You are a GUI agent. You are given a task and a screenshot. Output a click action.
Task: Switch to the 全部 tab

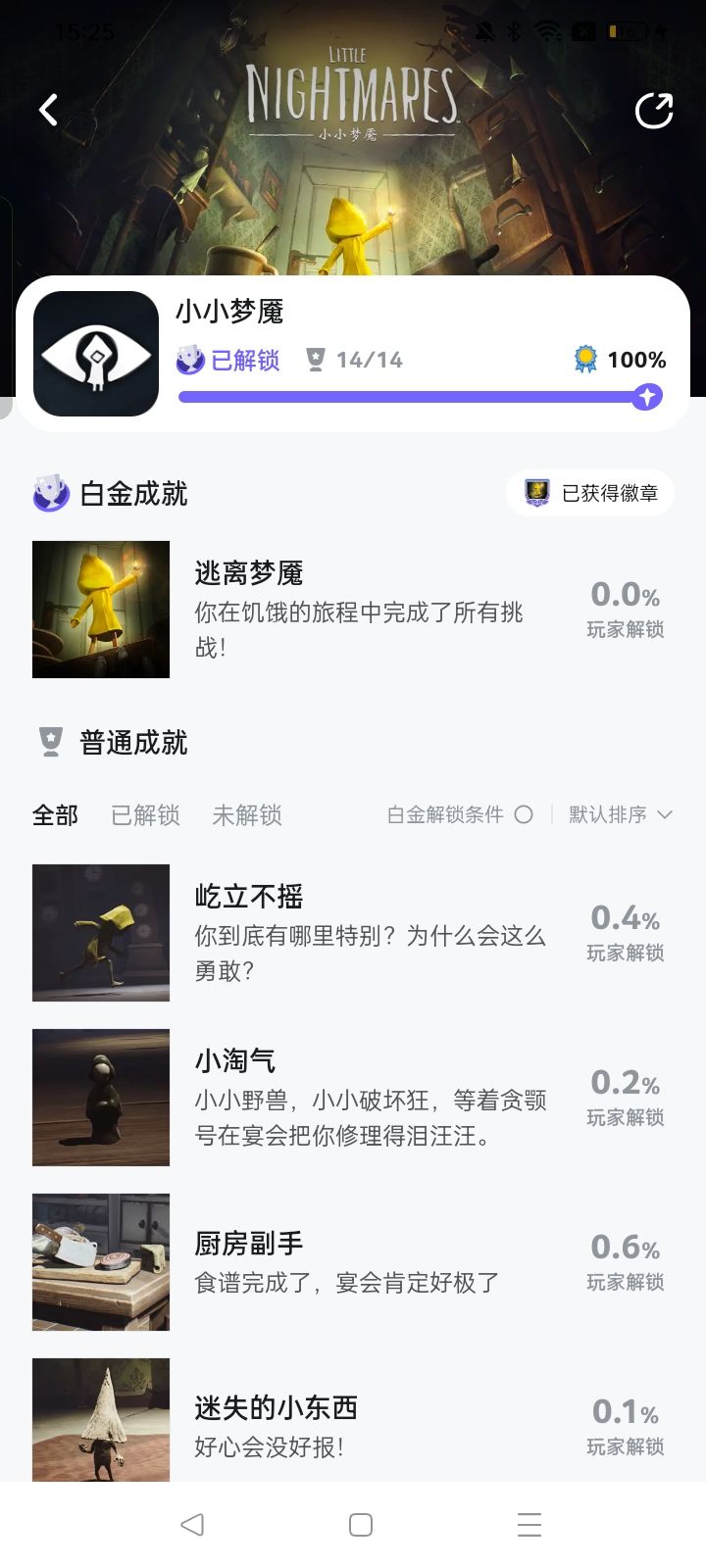[55, 815]
